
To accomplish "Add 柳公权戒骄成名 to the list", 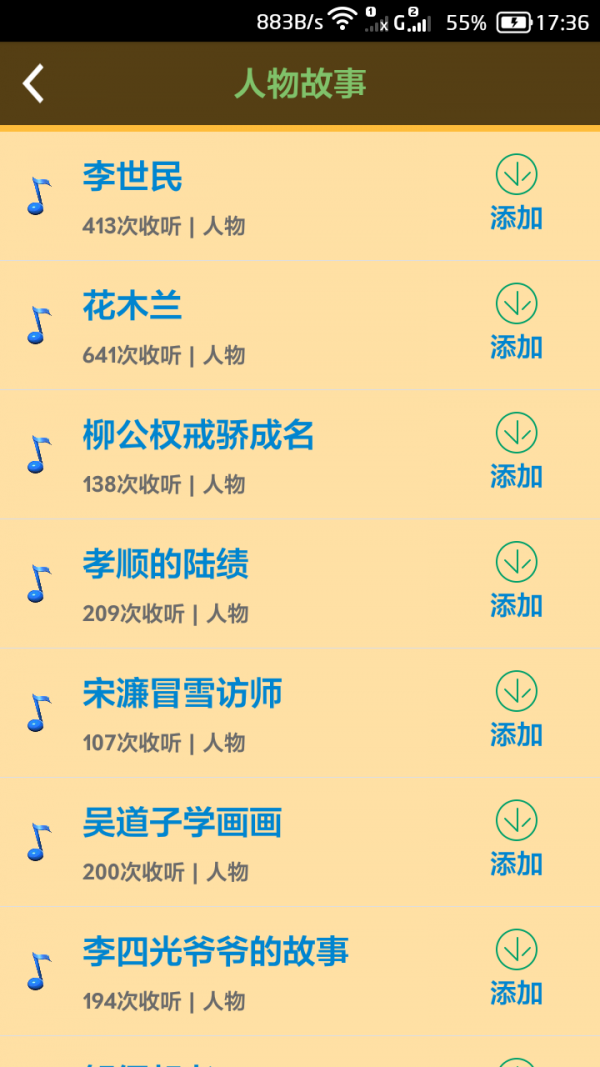I will click(516, 452).
